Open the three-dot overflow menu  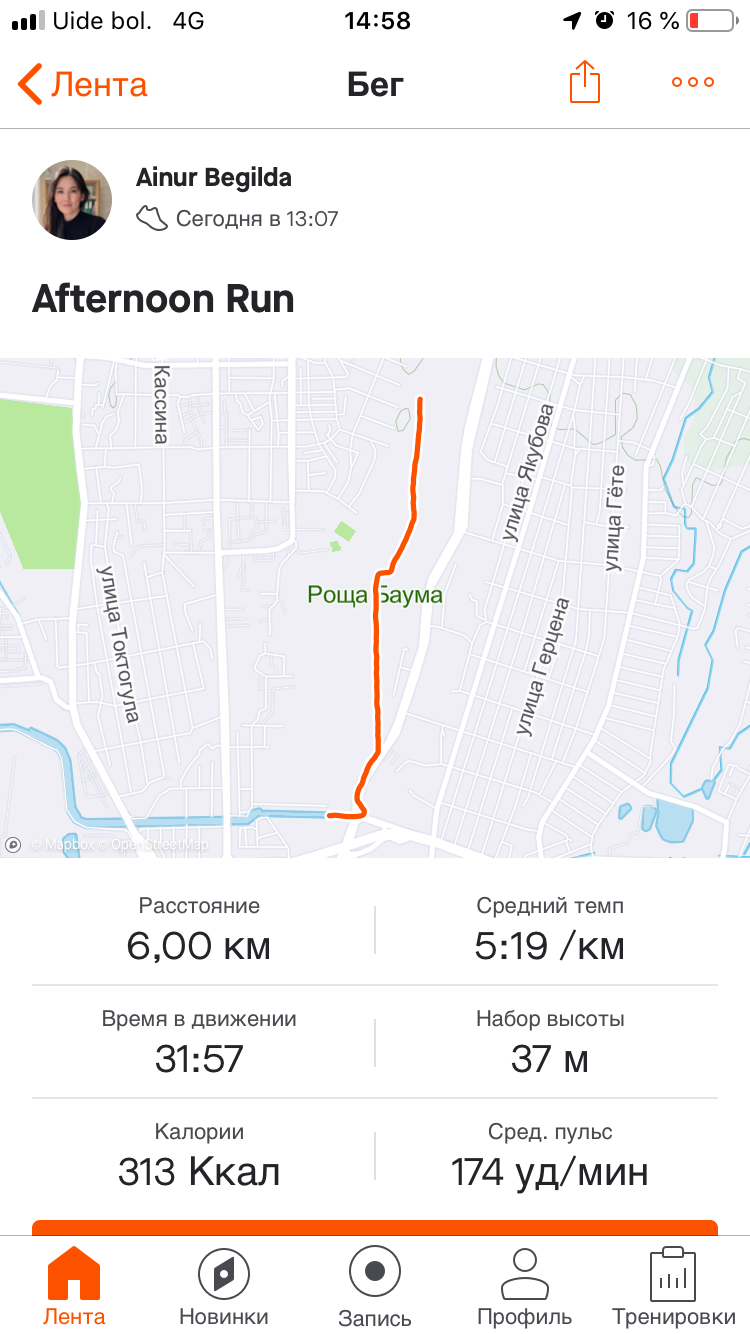pyautogui.click(x=693, y=82)
